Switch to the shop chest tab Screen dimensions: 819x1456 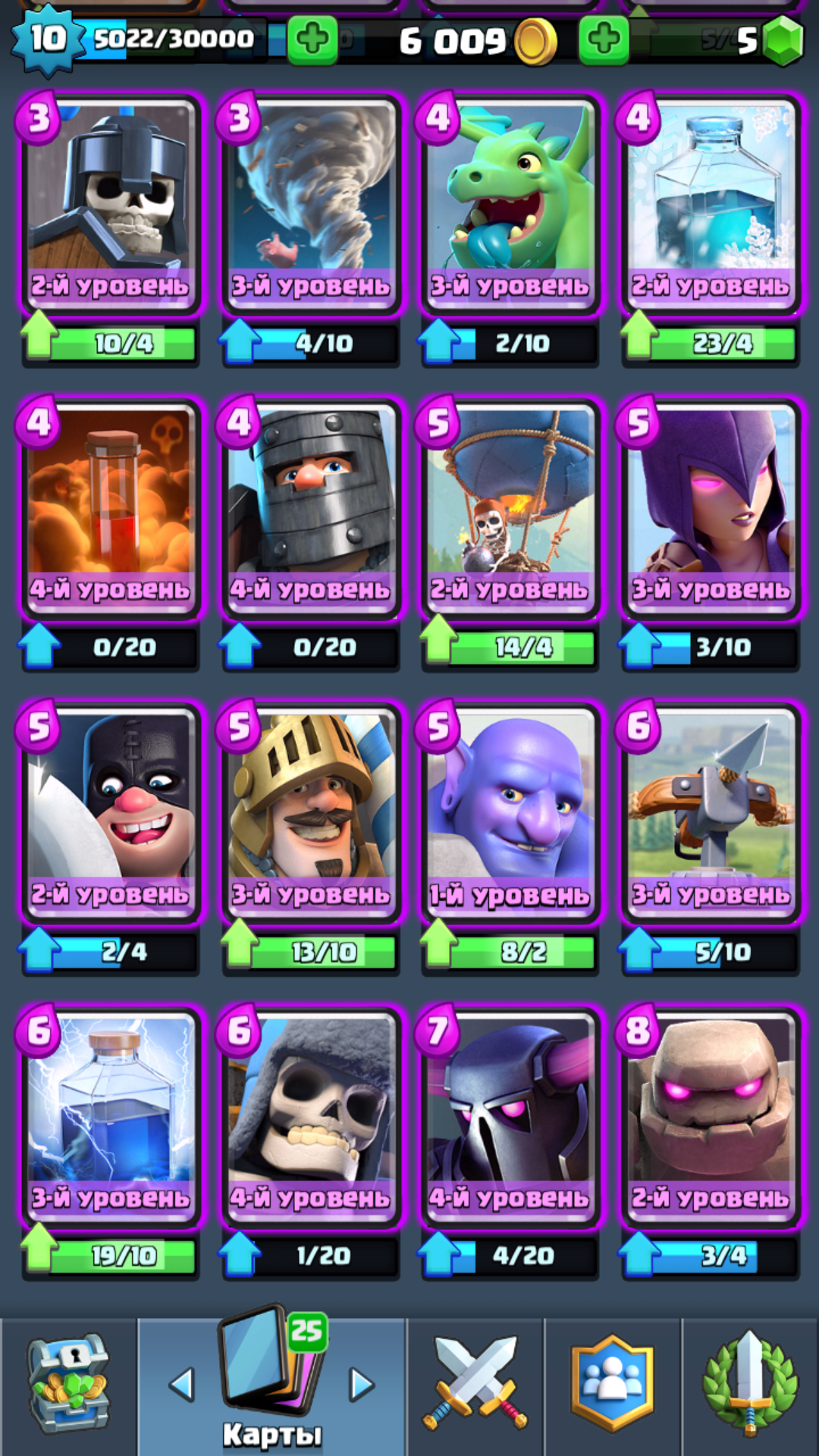pos(68,1385)
